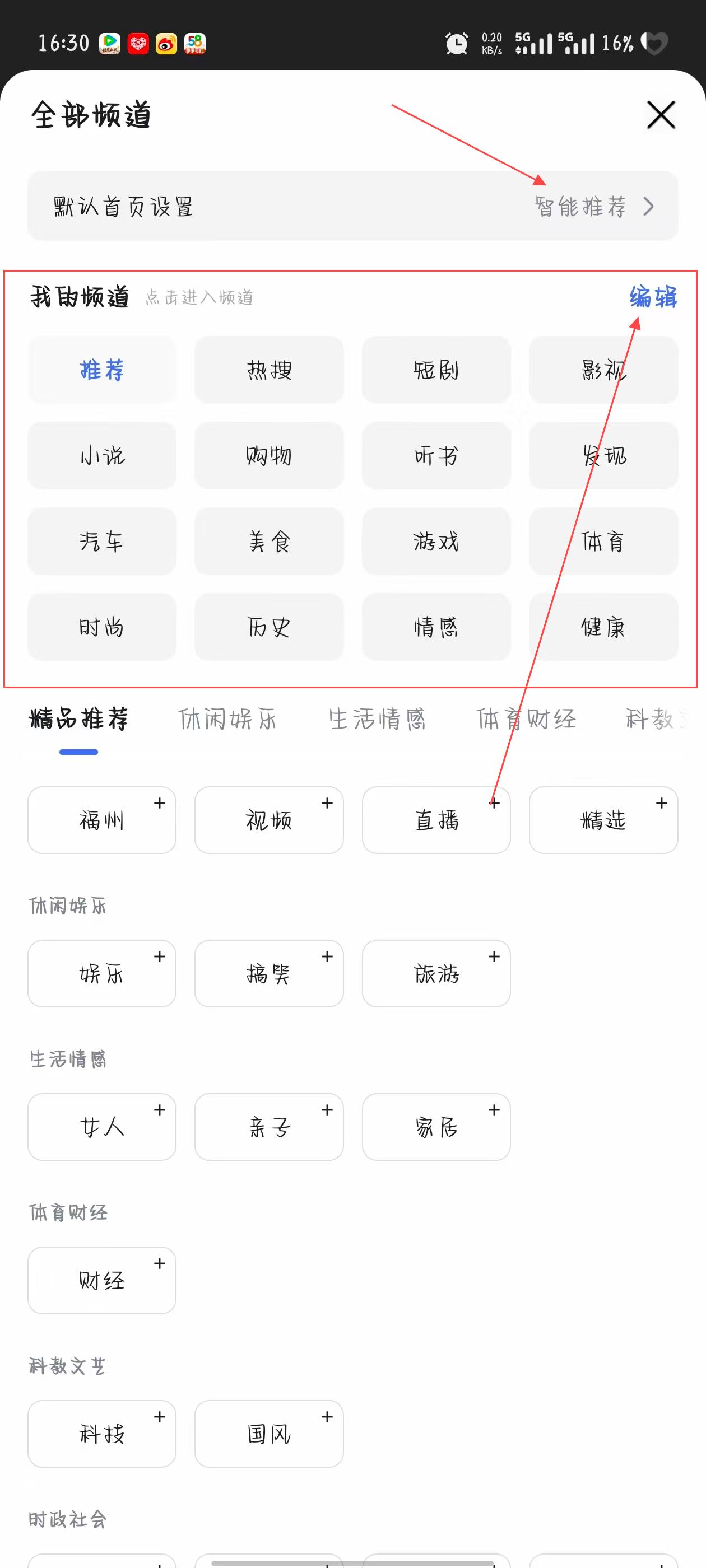Open the 热搜 channel
The image size is (706, 1568).
pos(268,370)
